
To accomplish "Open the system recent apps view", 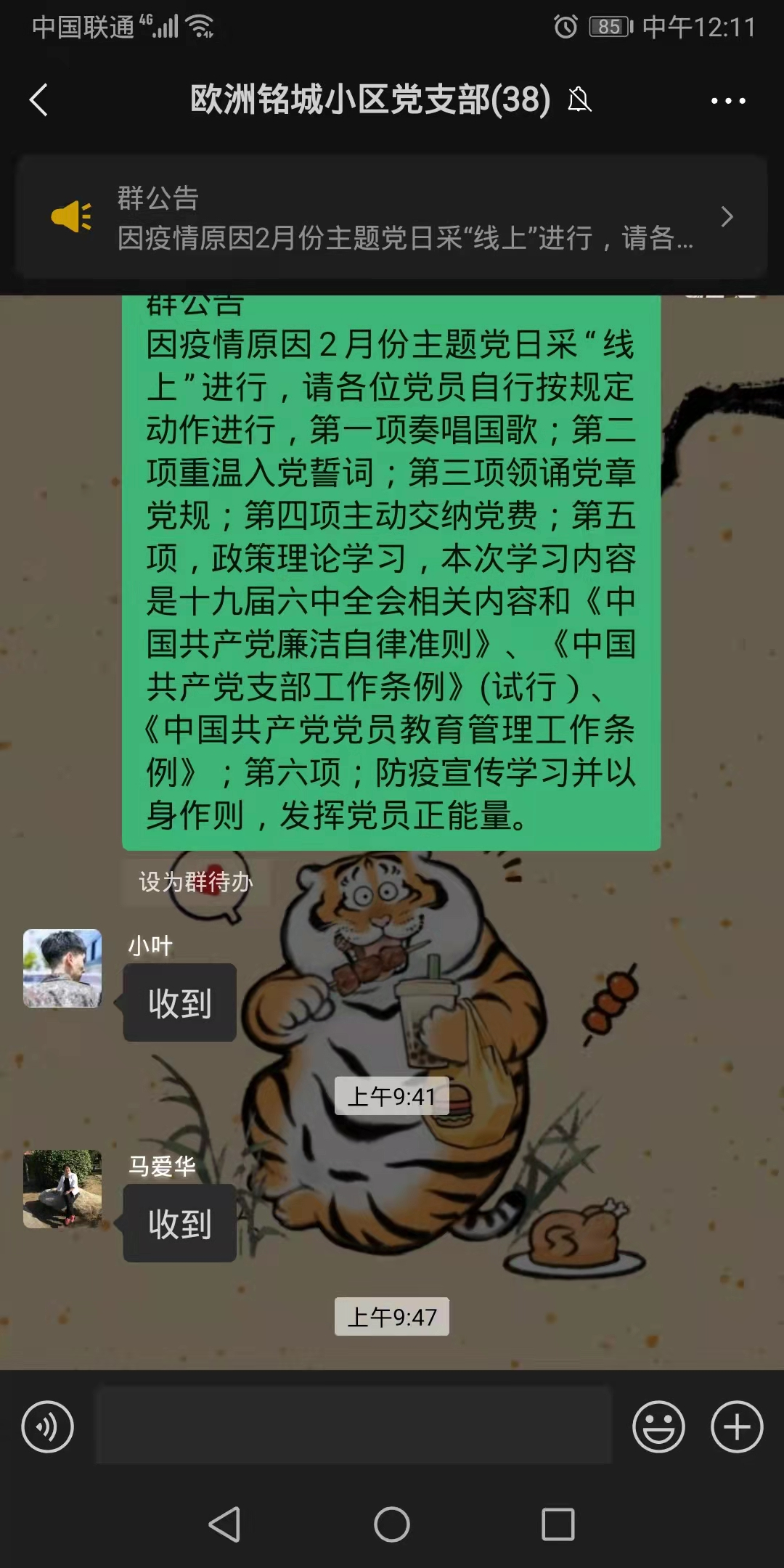I will click(x=558, y=1524).
